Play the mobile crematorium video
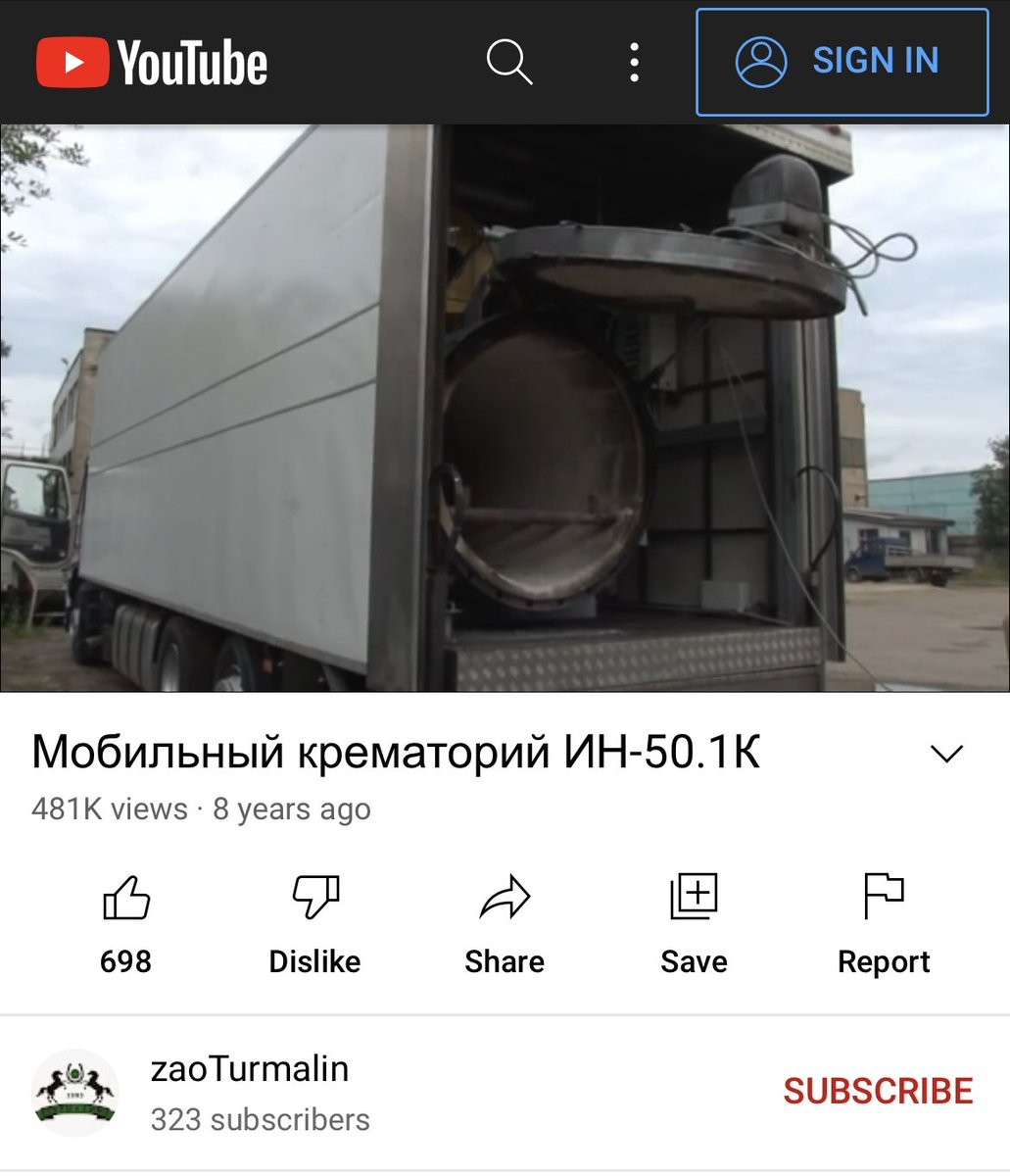The width and height of the screenshot is (1010, 1176). (505, 407)
